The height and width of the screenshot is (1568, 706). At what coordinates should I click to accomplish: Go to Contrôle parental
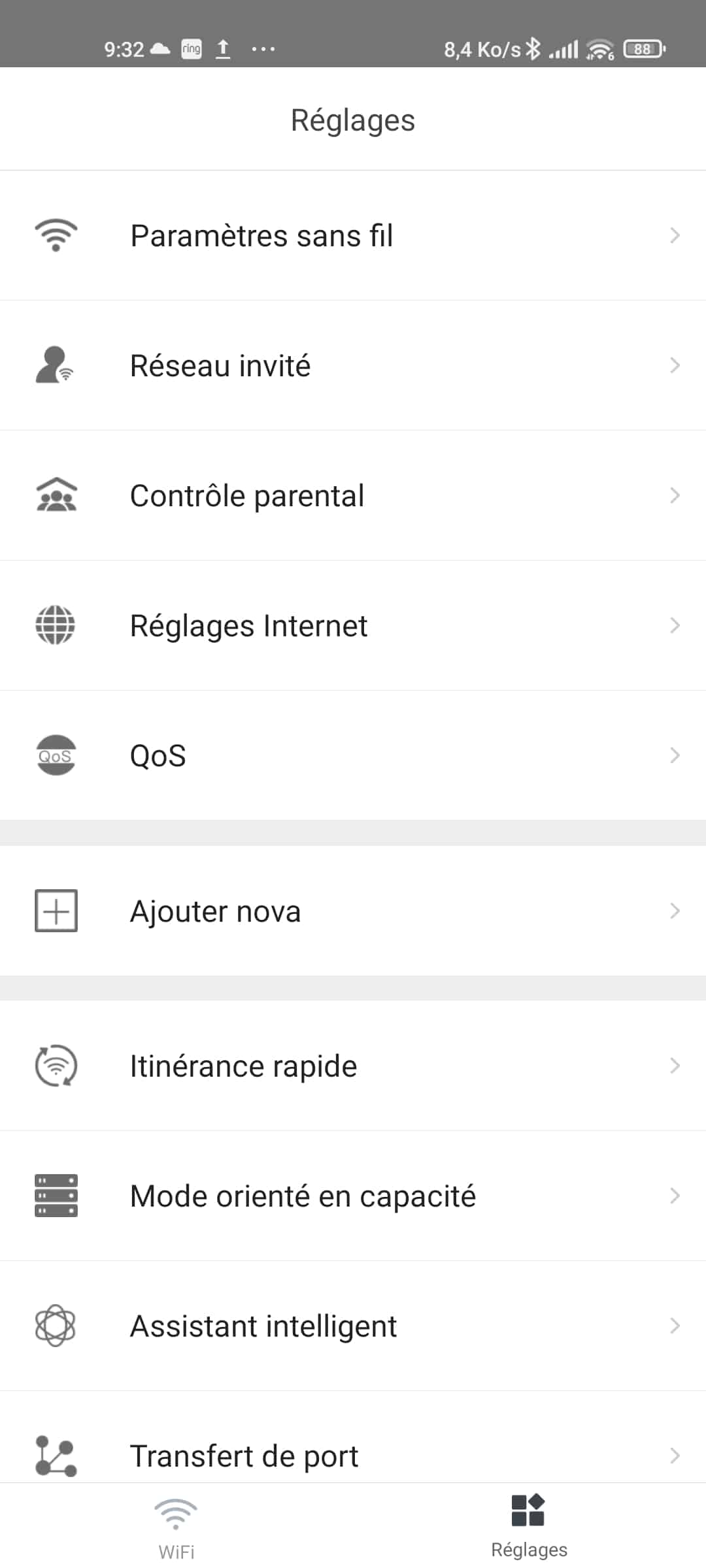353,495
